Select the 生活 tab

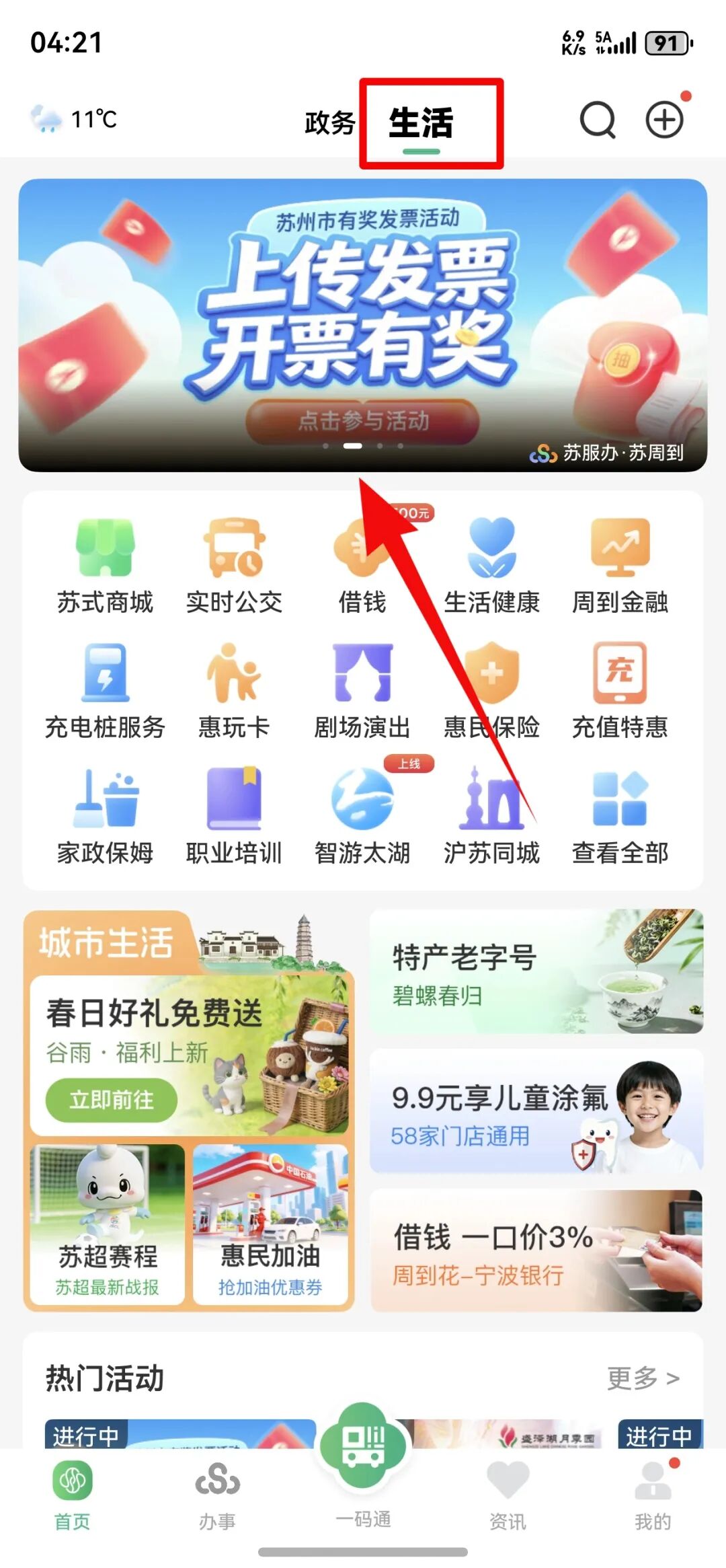pos(421,122)
